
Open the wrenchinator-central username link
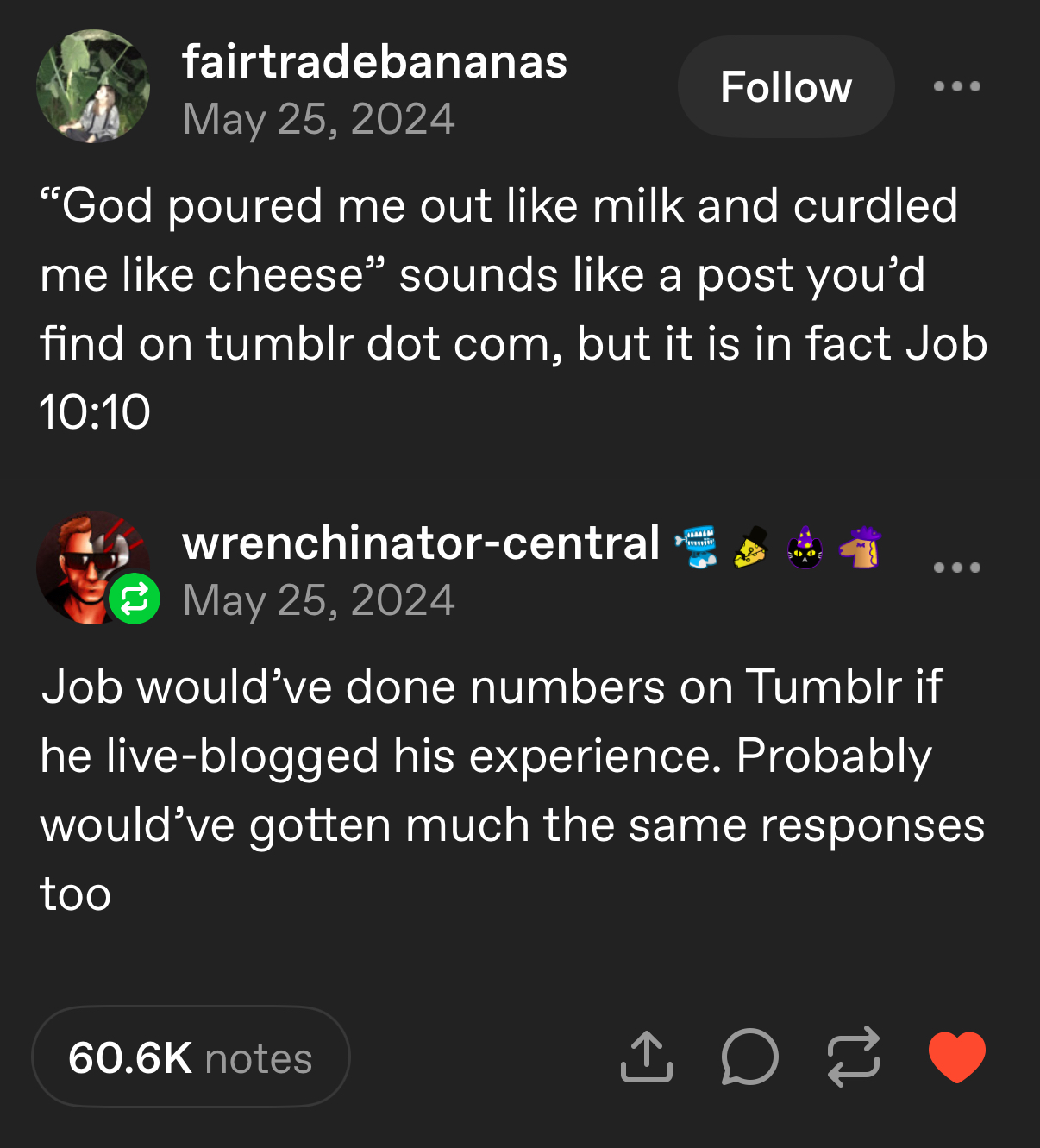pyautogui.click(x=421, y=543)
